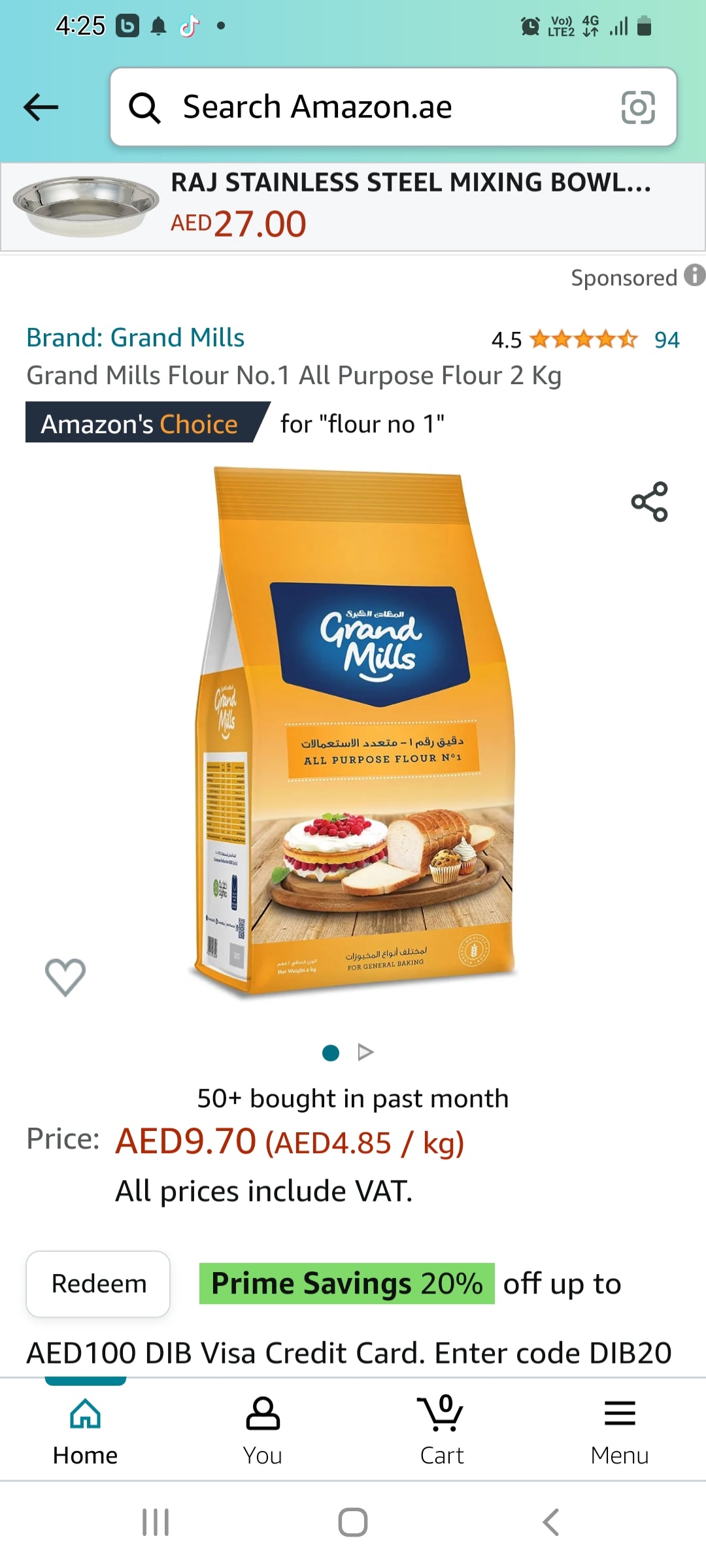The width and height of the screenshot is (706, 1568).
Task: View the 94 customer ratings
Action: 667,340
